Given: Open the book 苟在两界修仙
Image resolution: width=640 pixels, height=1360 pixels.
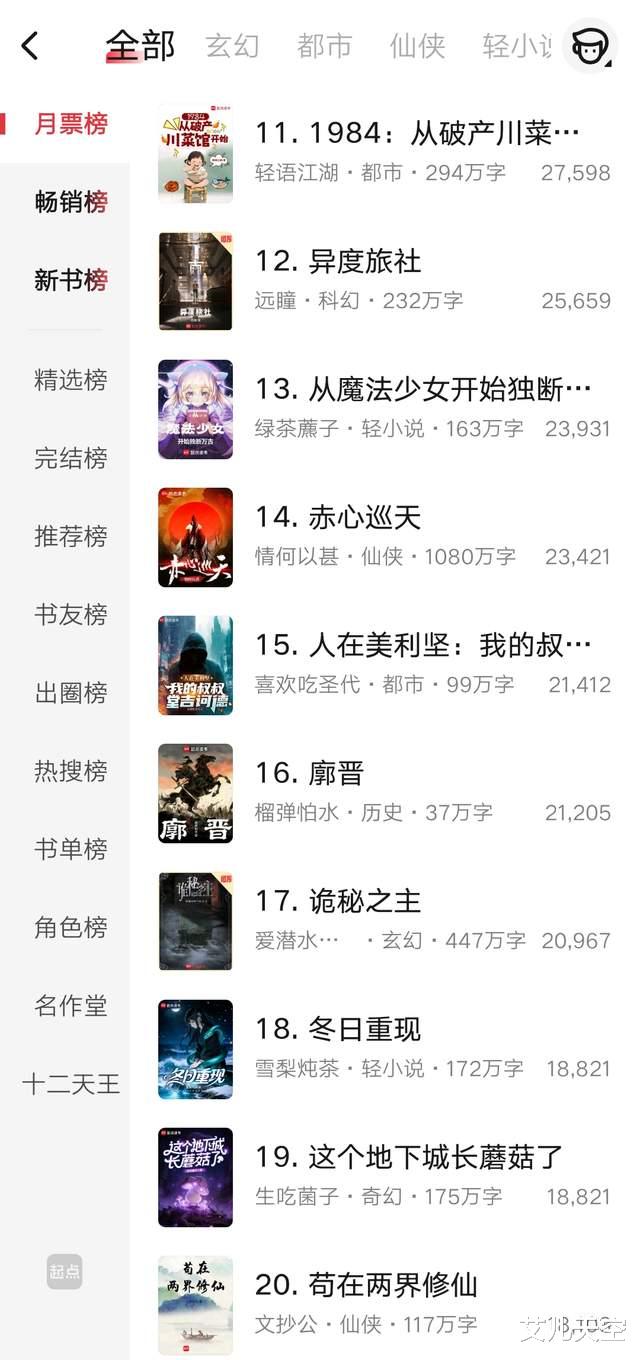Looking at the screenshot, I should [393, 1286].
